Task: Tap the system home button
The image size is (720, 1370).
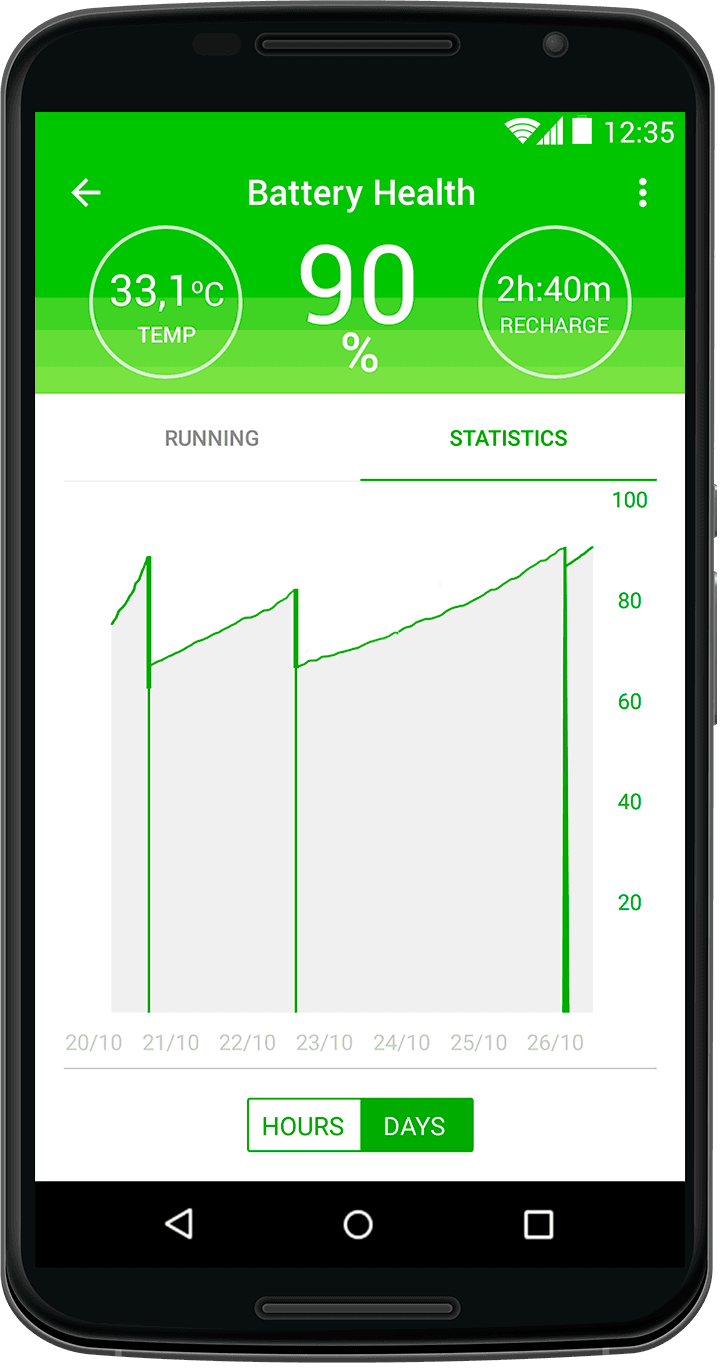Action: click(358, 1224)
